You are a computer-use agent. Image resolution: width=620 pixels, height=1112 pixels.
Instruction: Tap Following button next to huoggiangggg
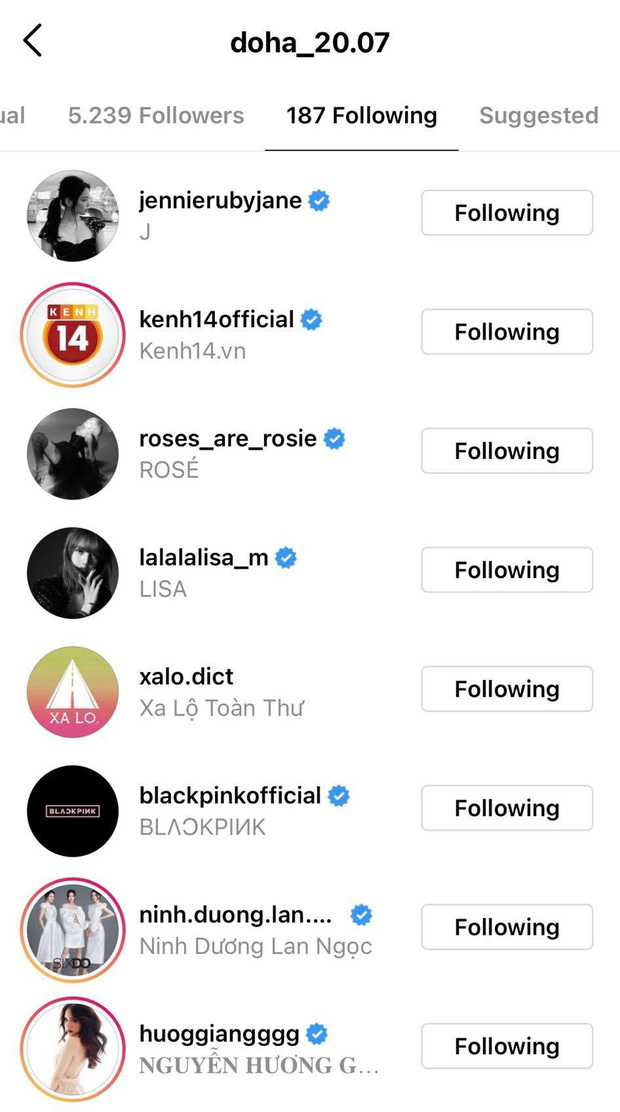(x=506, y=1046)
